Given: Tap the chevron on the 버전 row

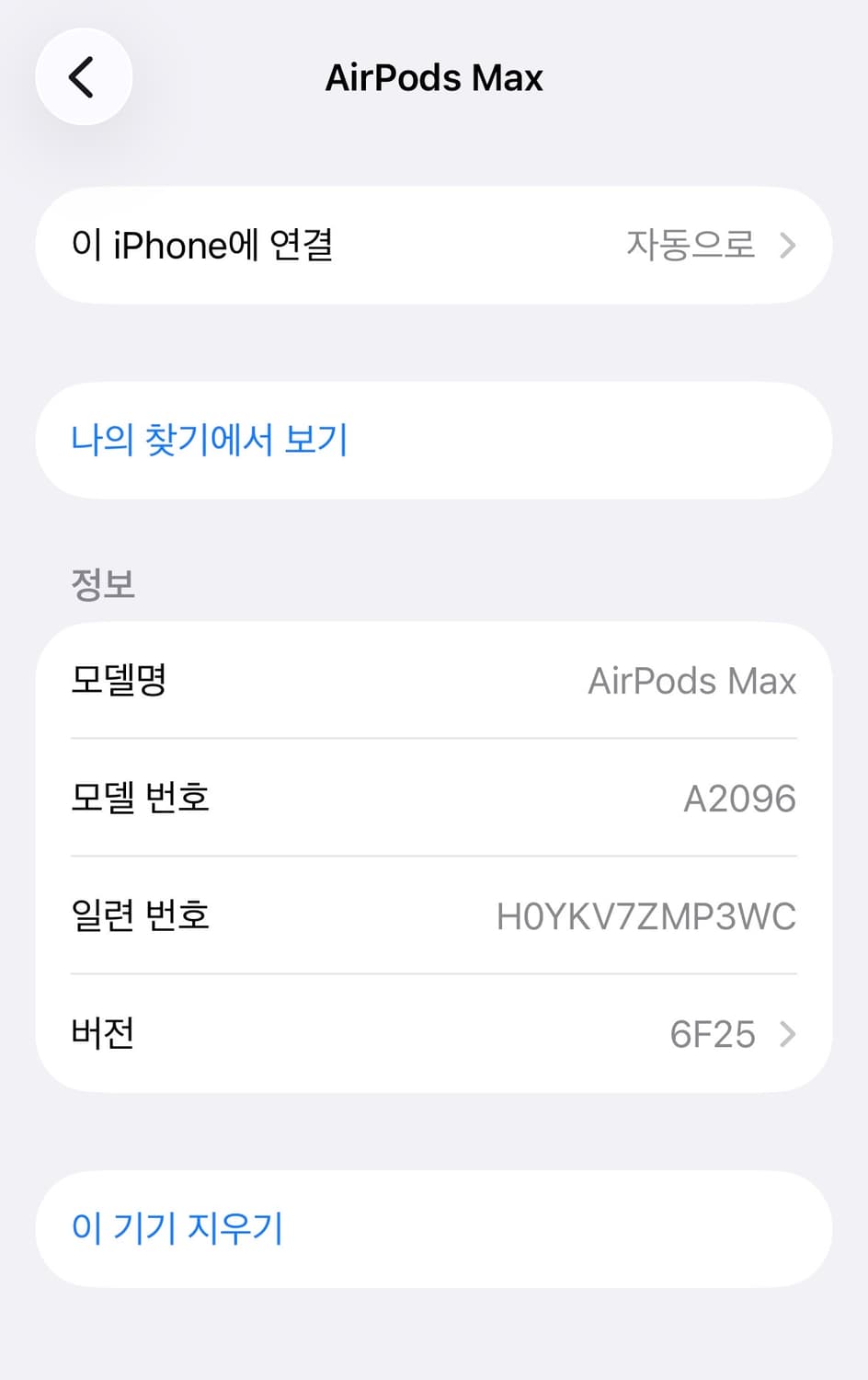Looking at the screenshot, I should pyautogui.click(x=788, y=1034).
